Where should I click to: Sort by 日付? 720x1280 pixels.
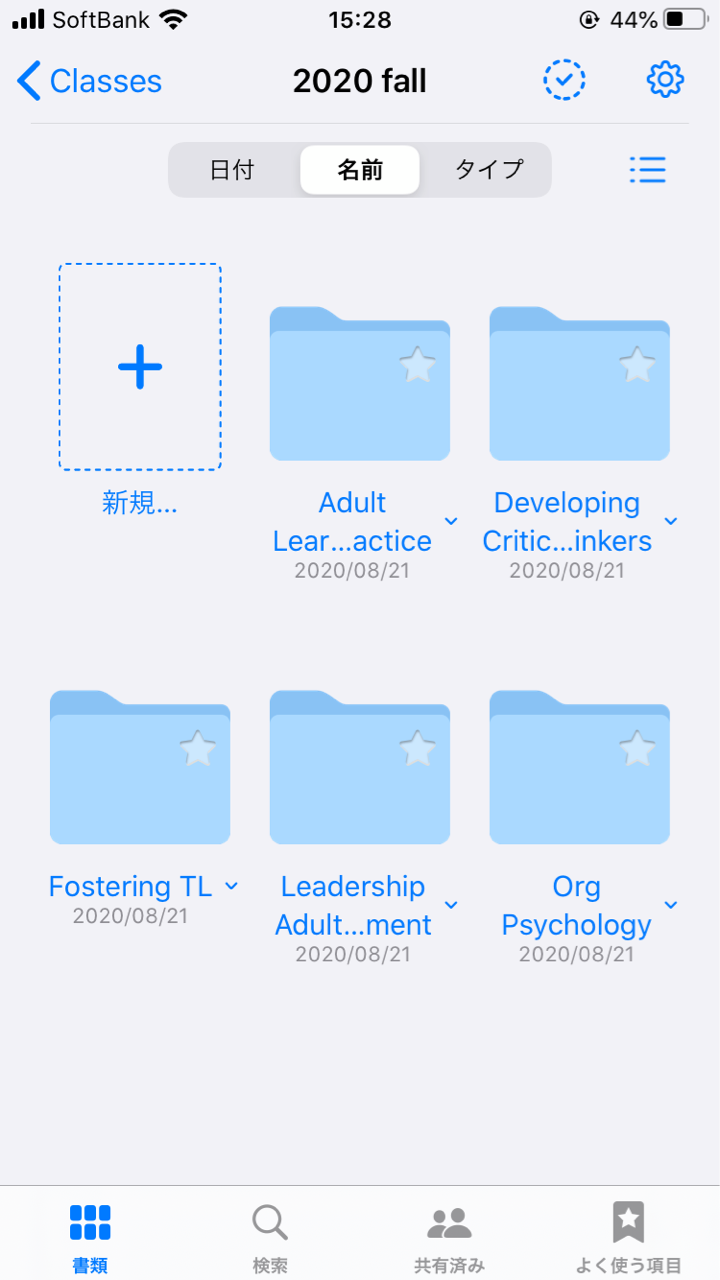(x=233, y=170)
